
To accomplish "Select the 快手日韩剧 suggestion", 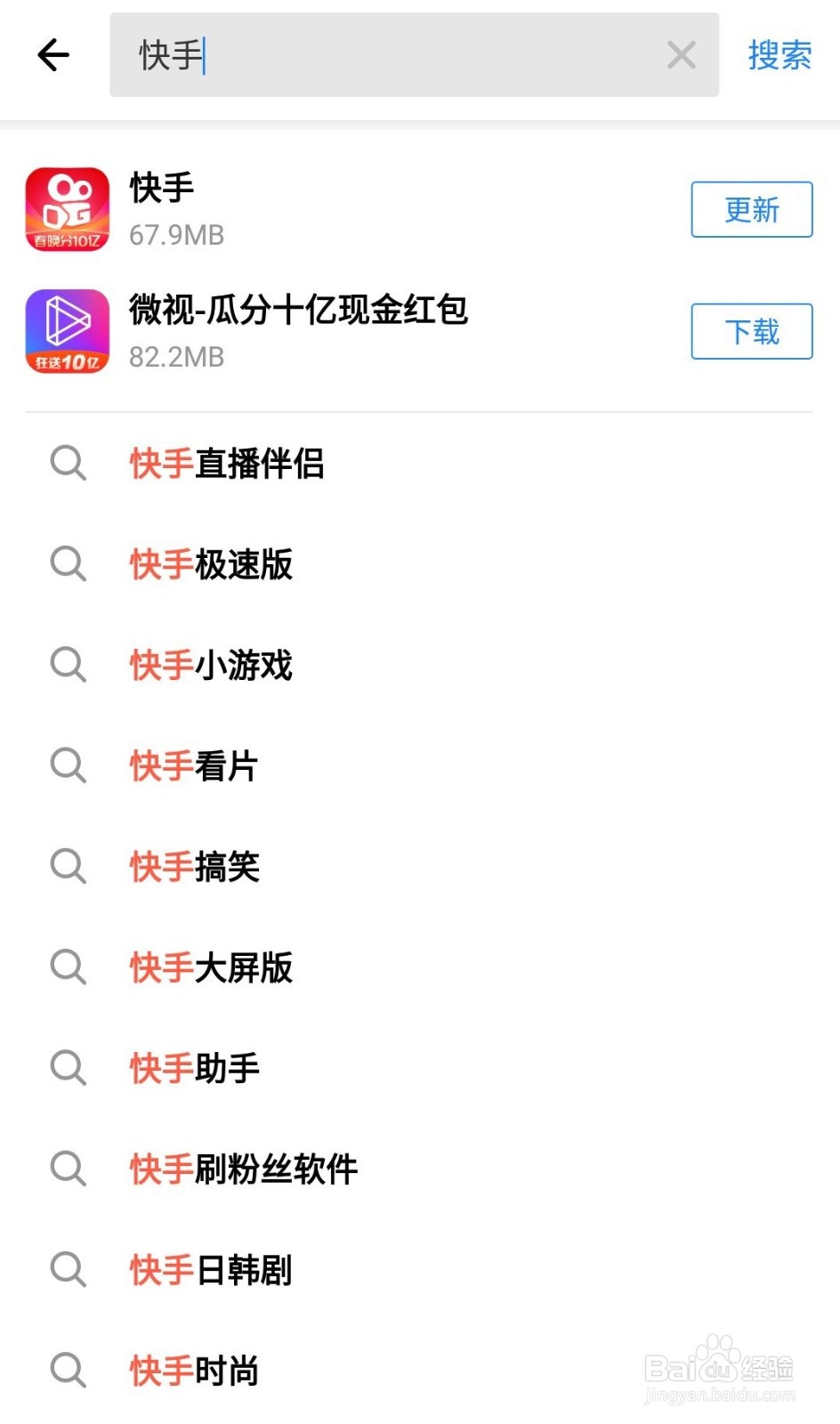I will click(x=210, y=1270).
